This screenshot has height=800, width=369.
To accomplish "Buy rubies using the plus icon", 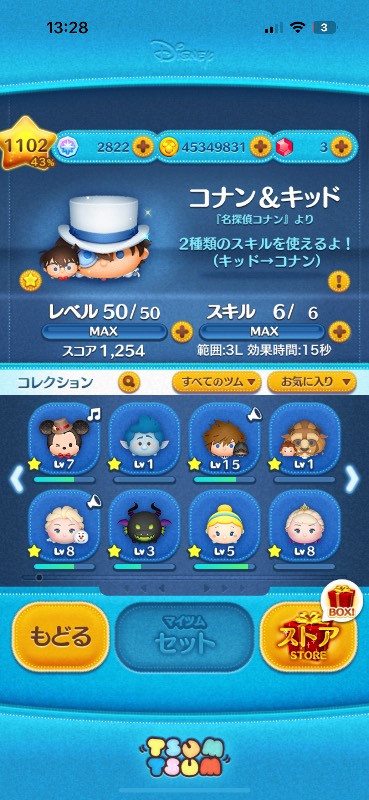I will coord(340,147).
